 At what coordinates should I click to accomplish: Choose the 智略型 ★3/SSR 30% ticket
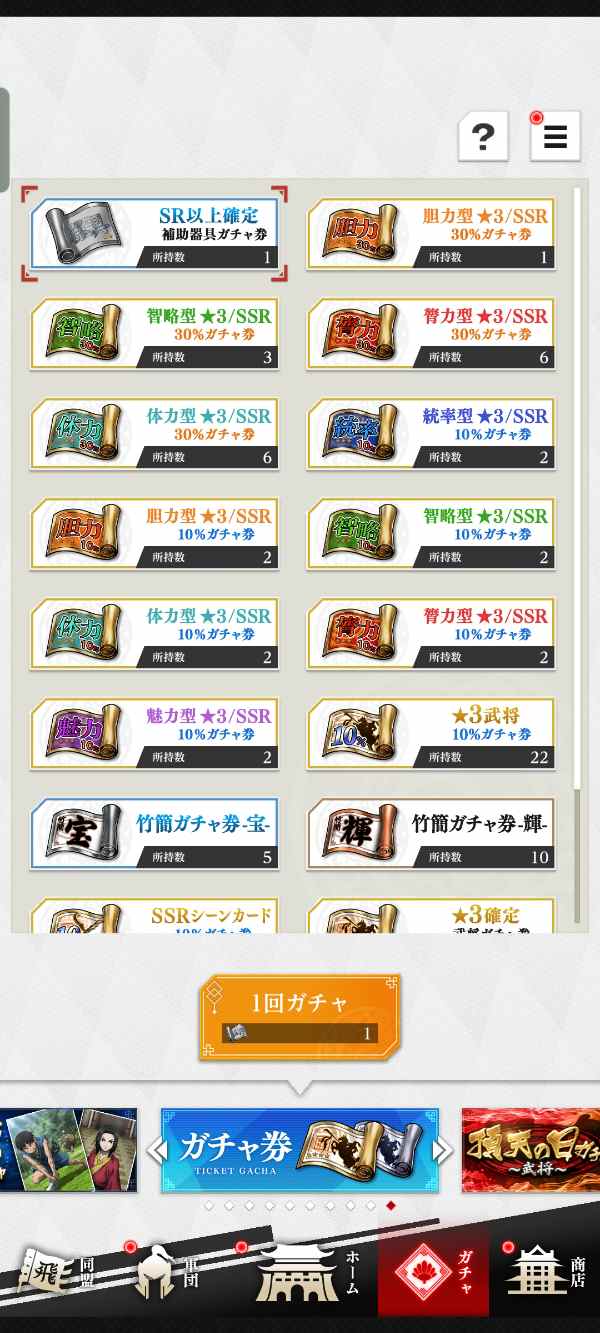point(154,334)
